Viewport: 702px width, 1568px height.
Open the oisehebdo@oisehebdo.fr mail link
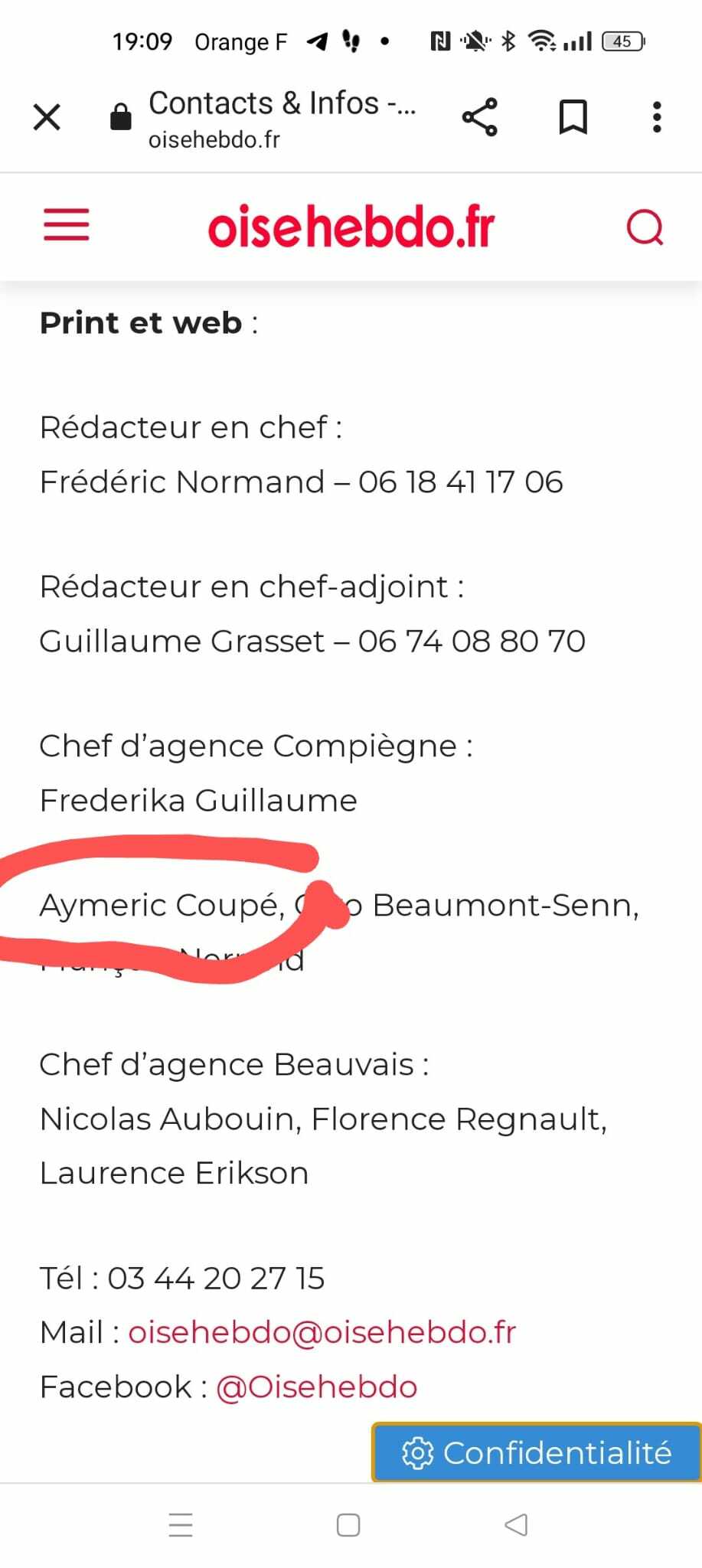click(322, 1332)
